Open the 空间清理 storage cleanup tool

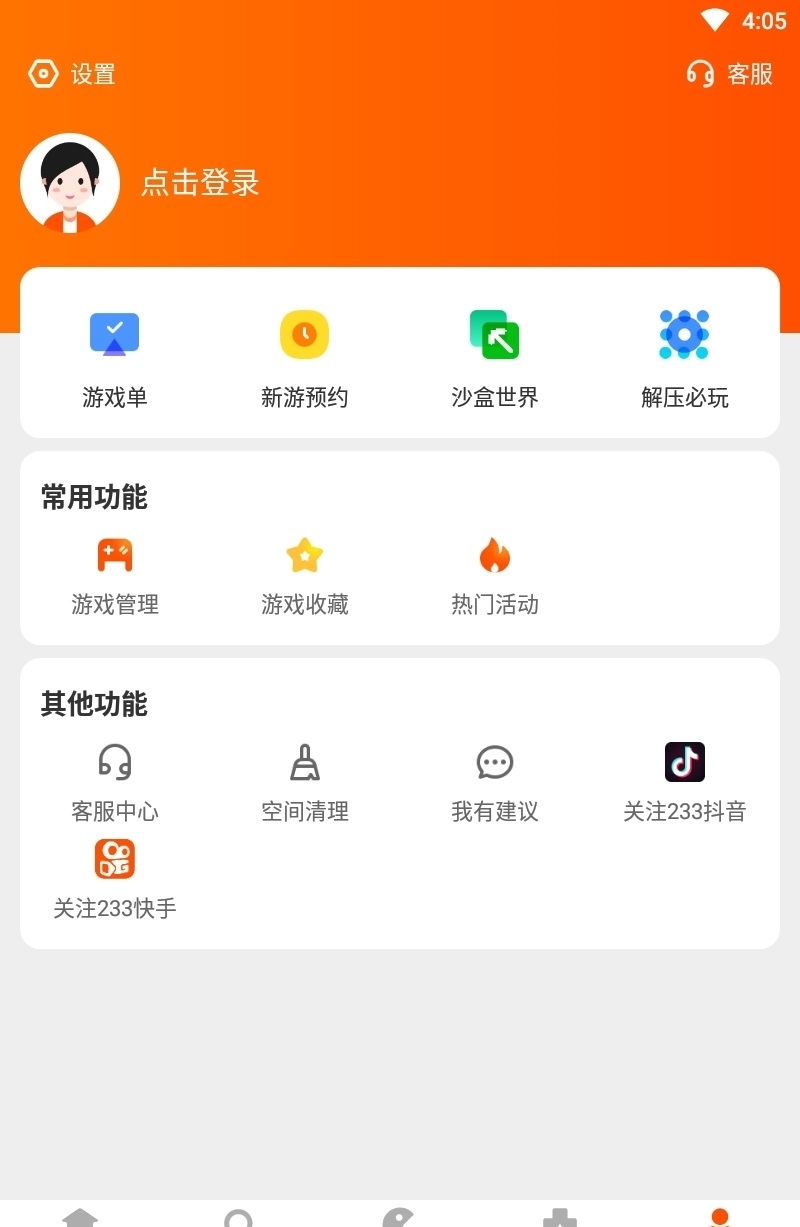304,778
